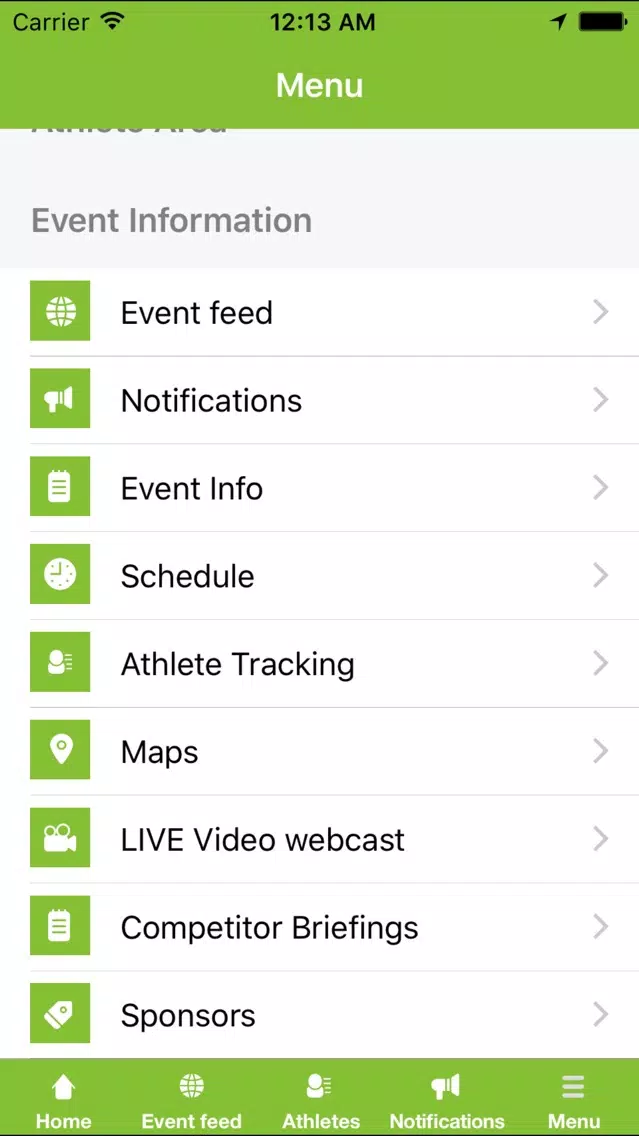Open the Sponsors row
The width and height of the screenshot is (639, 1136).
320,1014
